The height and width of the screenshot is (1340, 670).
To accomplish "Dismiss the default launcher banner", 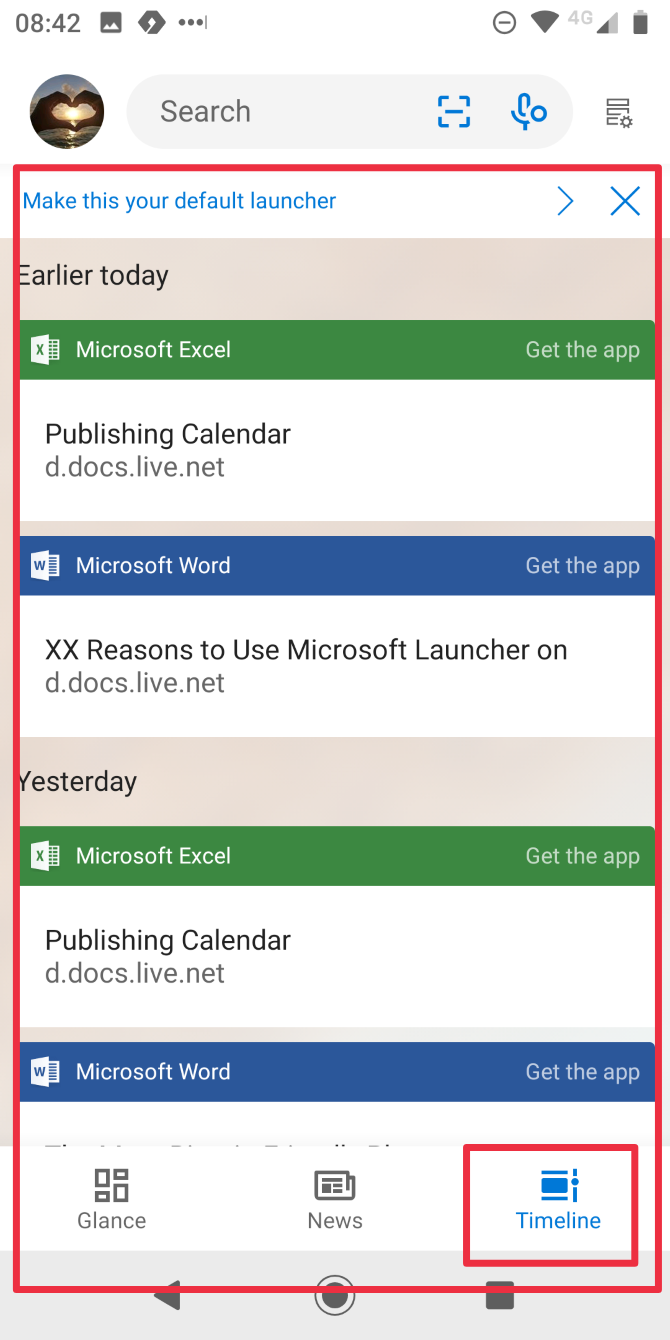I will click(x=625, y=202).
